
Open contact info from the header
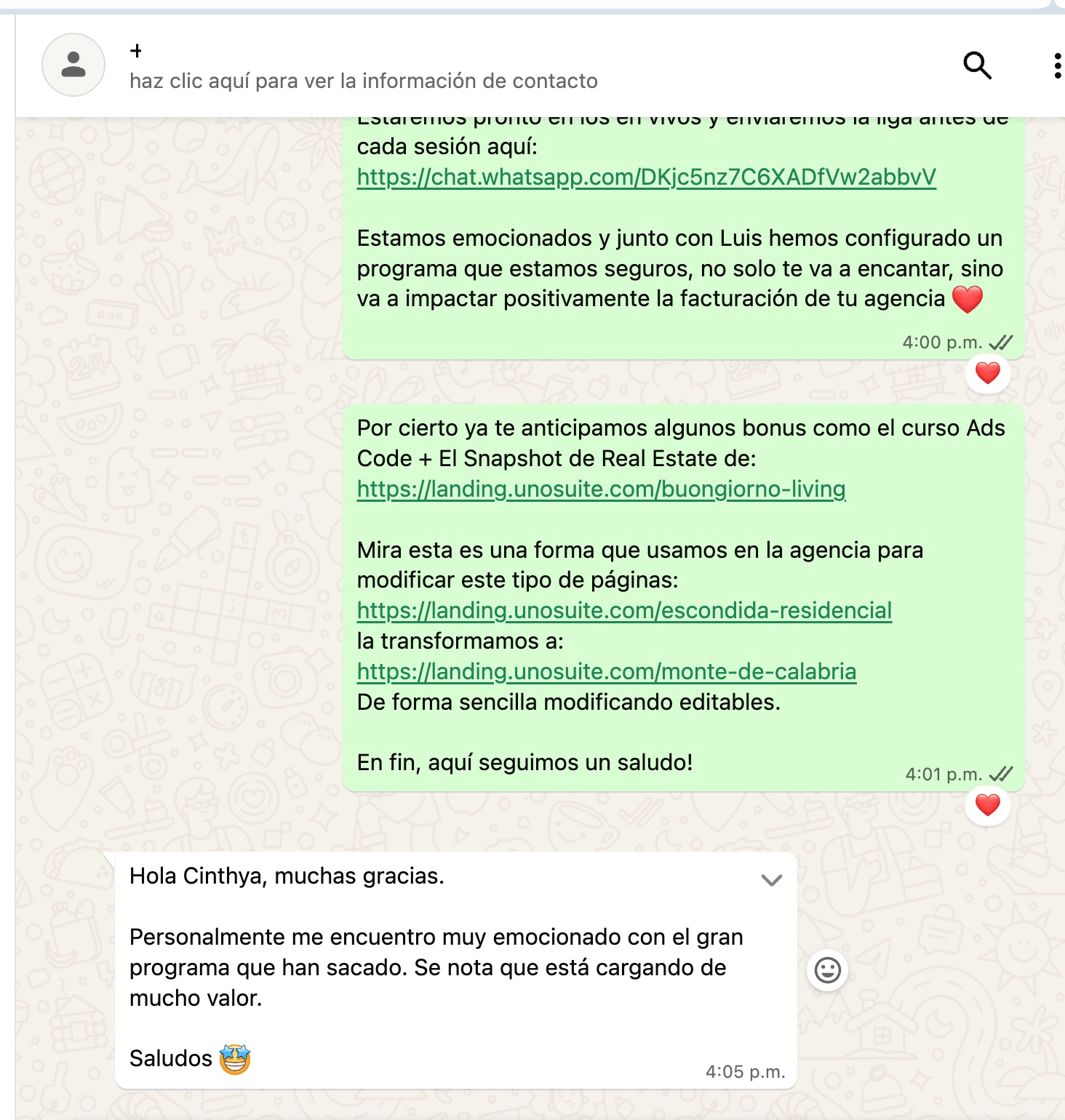363,81
